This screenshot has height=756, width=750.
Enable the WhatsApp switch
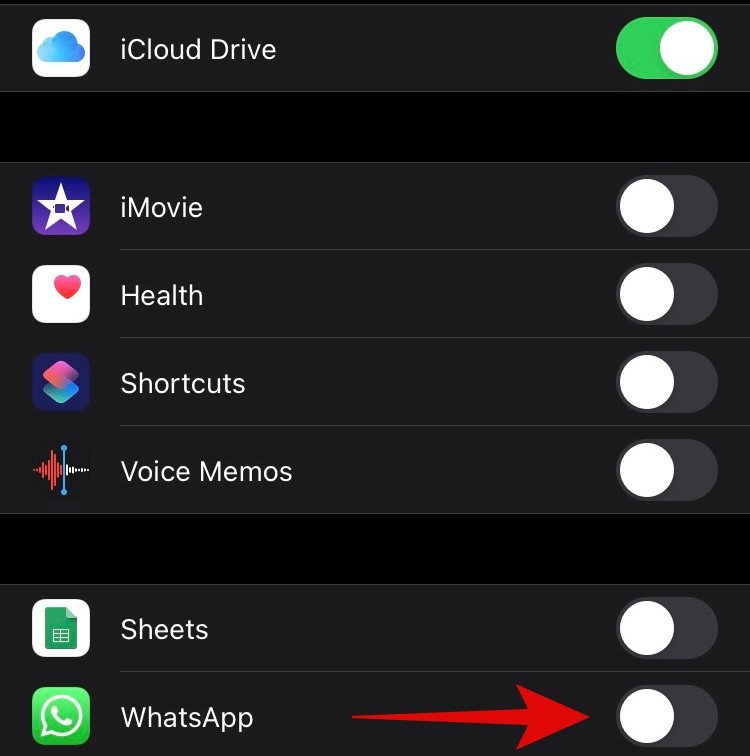(x=667, y=716)
